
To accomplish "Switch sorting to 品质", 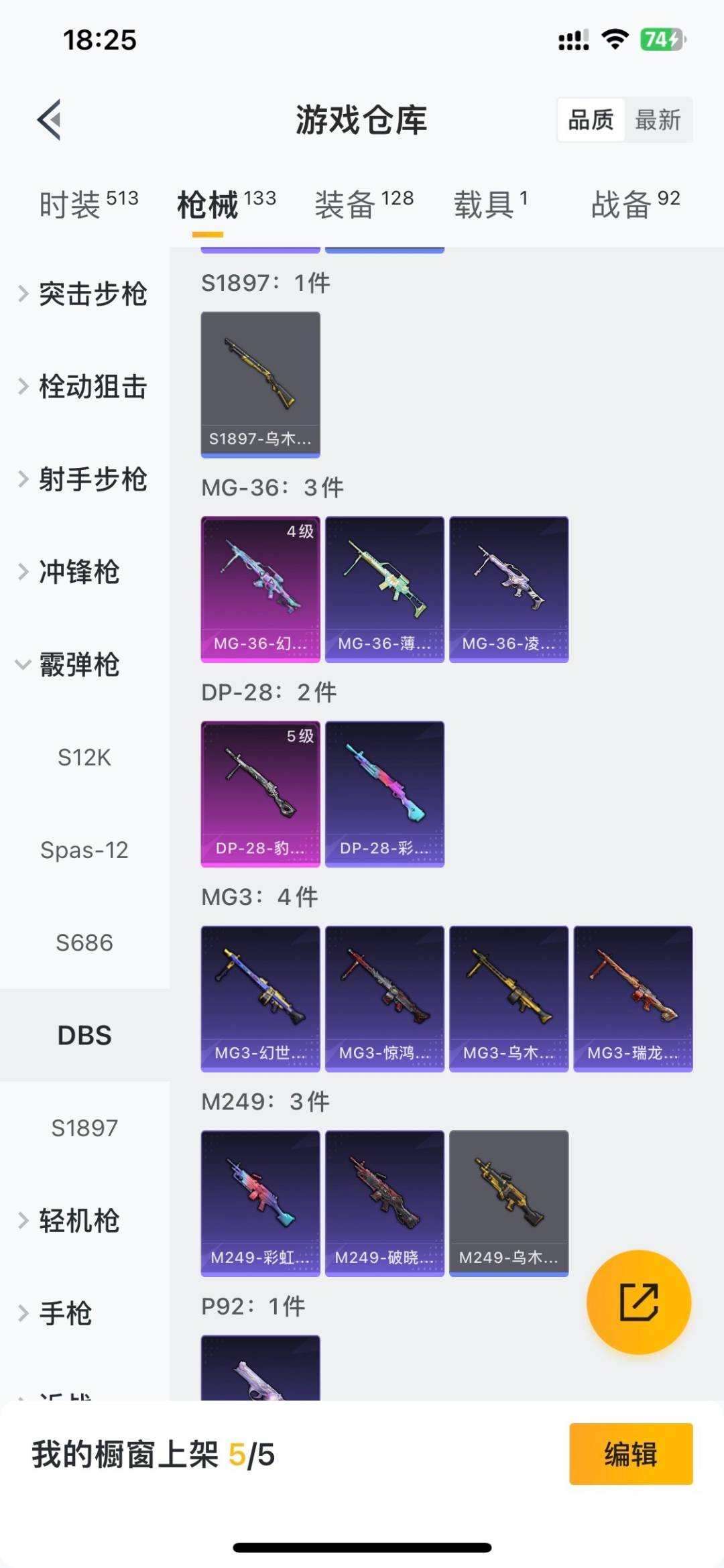I will coord(591,121).
